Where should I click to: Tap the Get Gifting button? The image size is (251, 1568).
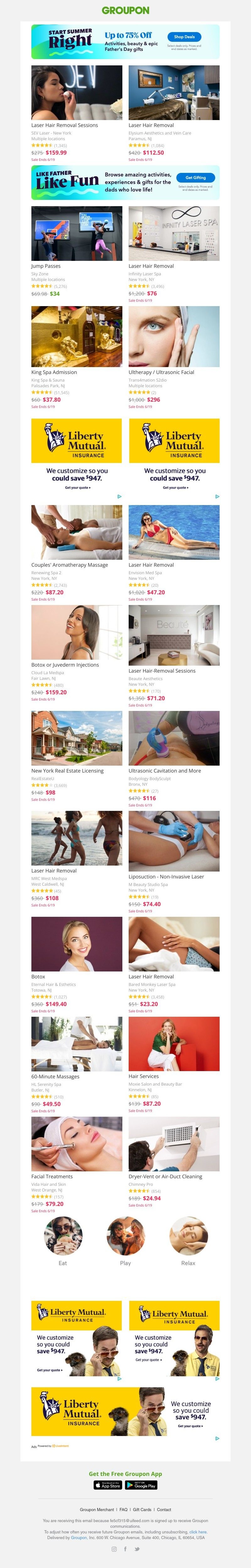click(x=196, y=178)
